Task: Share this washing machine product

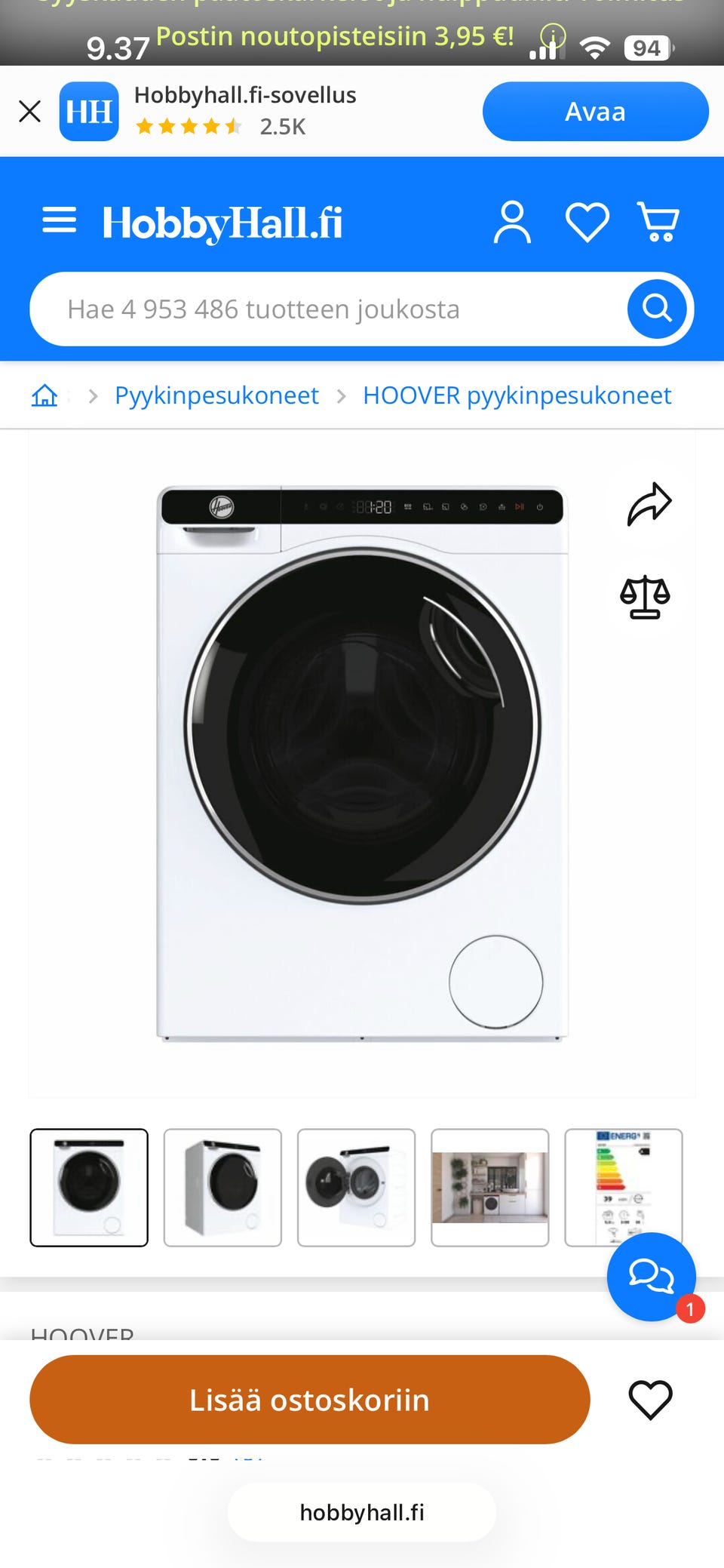Action: pos(649,504)
